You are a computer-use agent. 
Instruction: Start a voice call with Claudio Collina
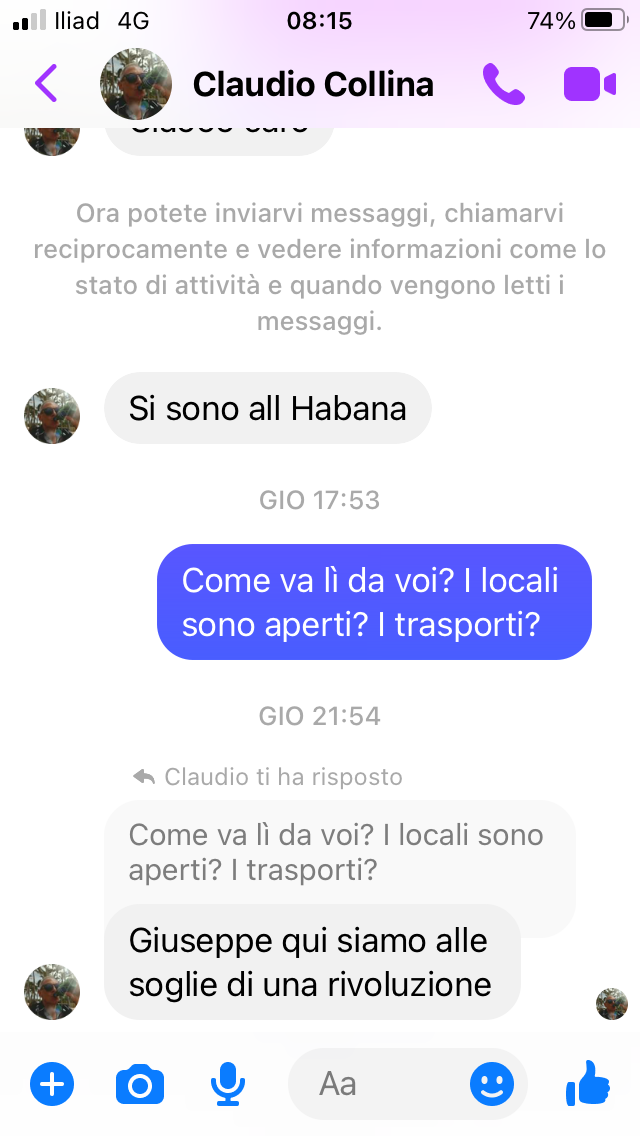coord(503,84)
